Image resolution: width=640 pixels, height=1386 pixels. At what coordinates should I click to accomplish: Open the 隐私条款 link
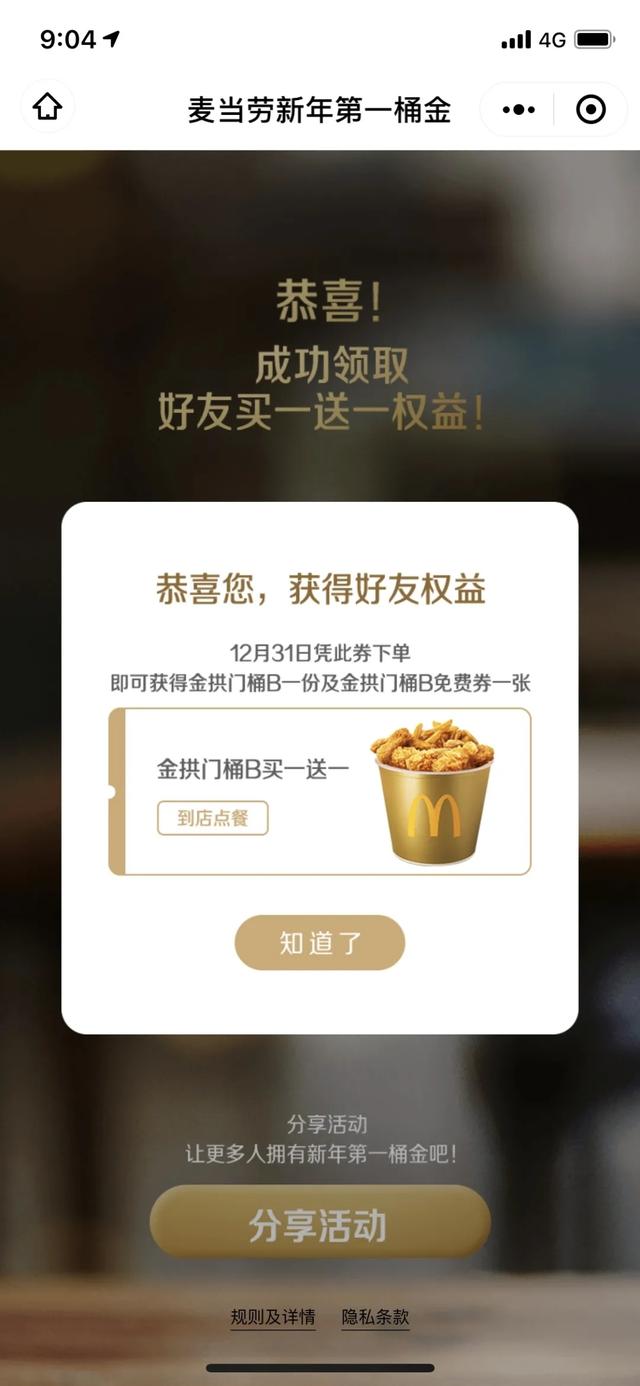click(x=375, y=1317)
